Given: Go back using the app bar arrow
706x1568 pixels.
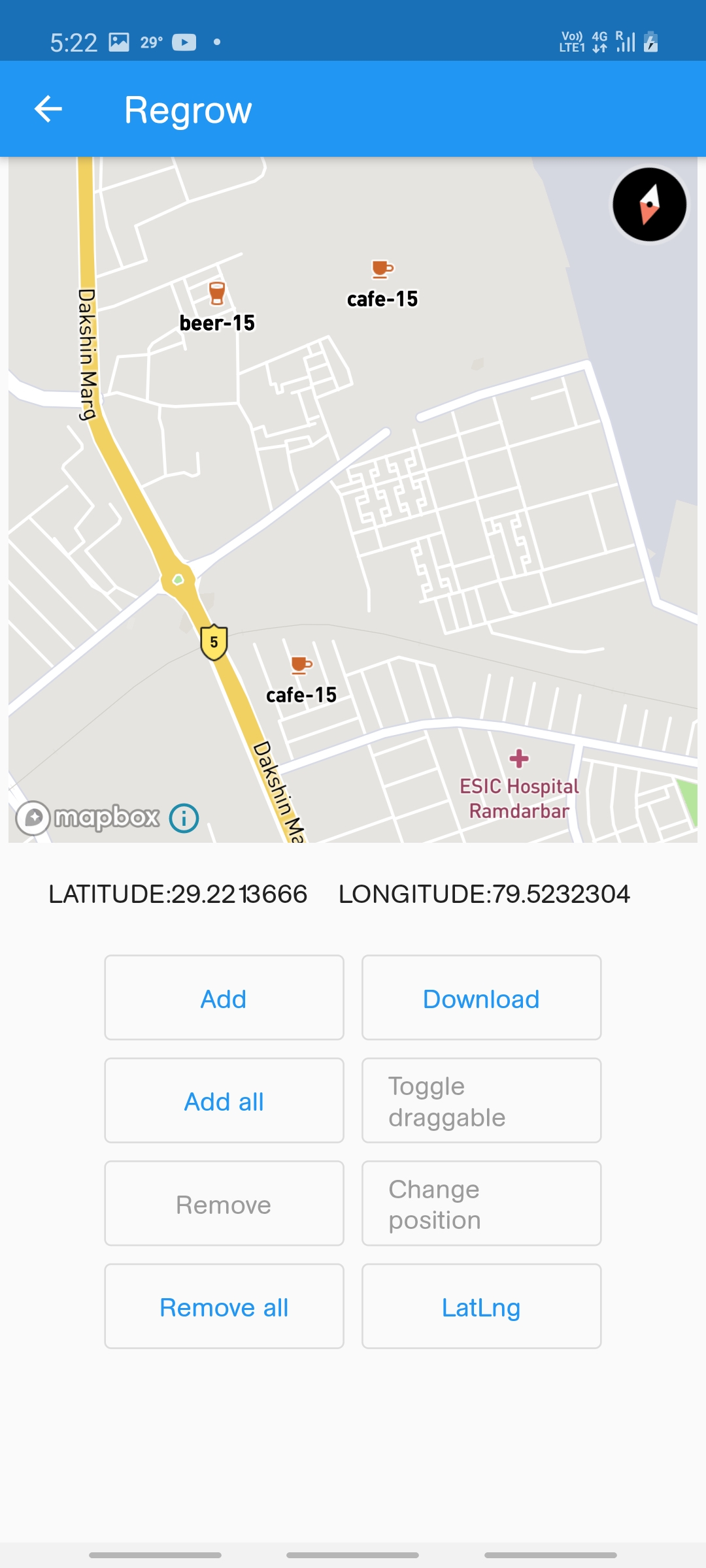Looking at the screenshot, I should [48, 108].
